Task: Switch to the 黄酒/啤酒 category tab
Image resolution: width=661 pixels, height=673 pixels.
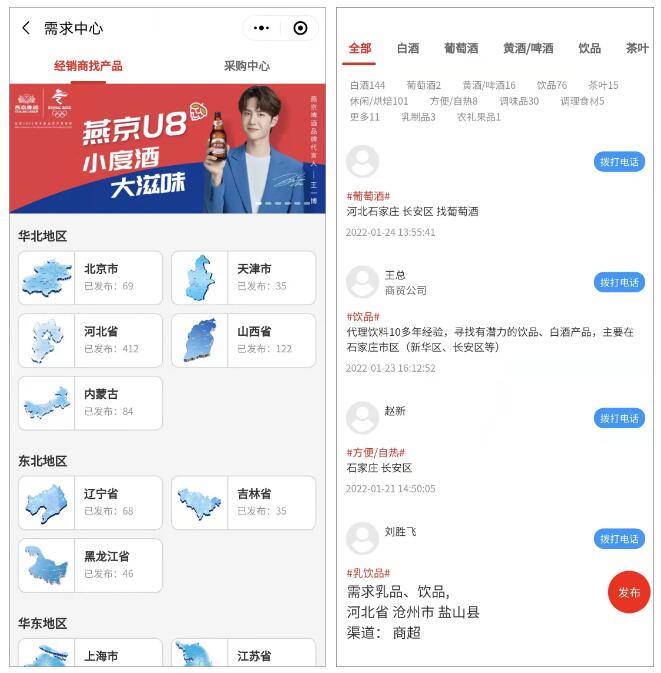Action: (x=528, y=48)
